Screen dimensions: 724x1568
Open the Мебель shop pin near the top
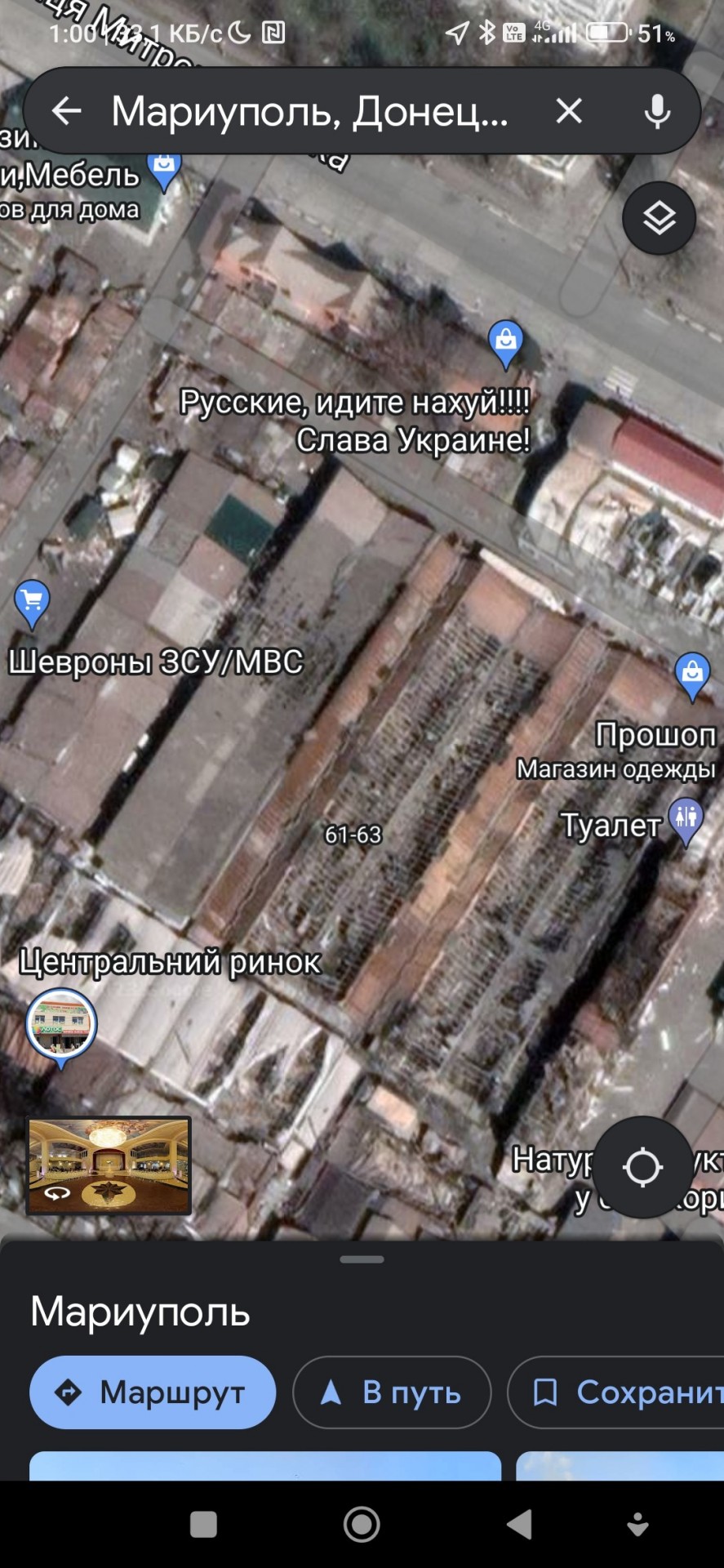(164, 167)
